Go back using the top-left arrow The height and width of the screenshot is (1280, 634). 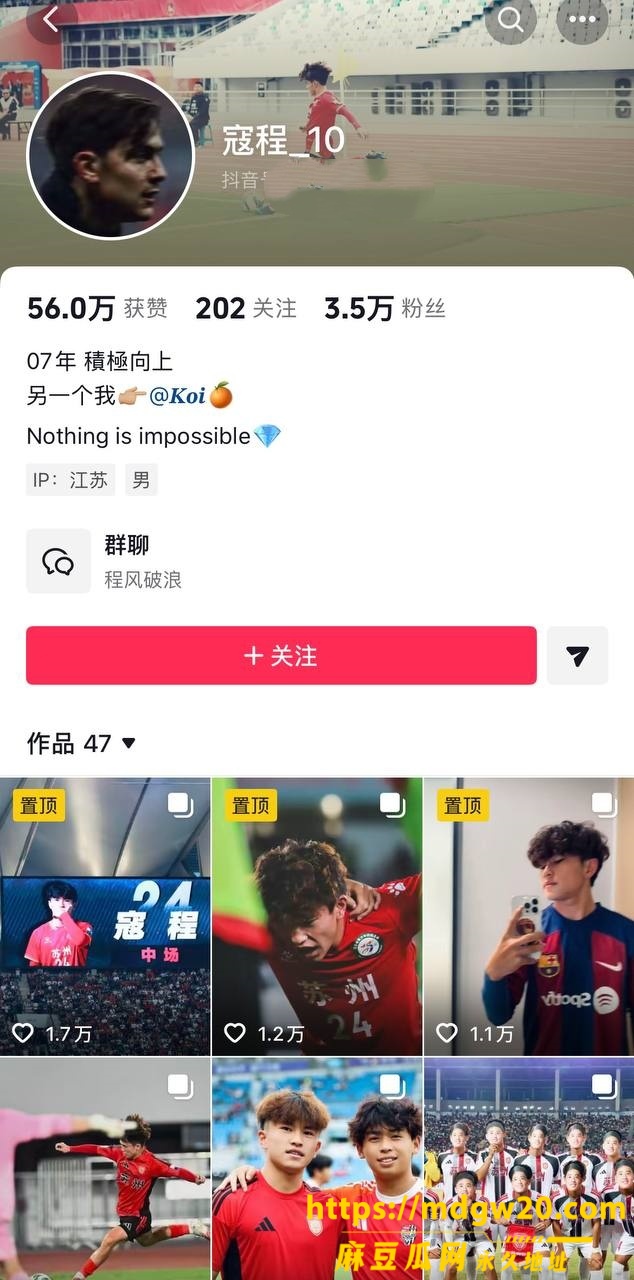[50, 18]
